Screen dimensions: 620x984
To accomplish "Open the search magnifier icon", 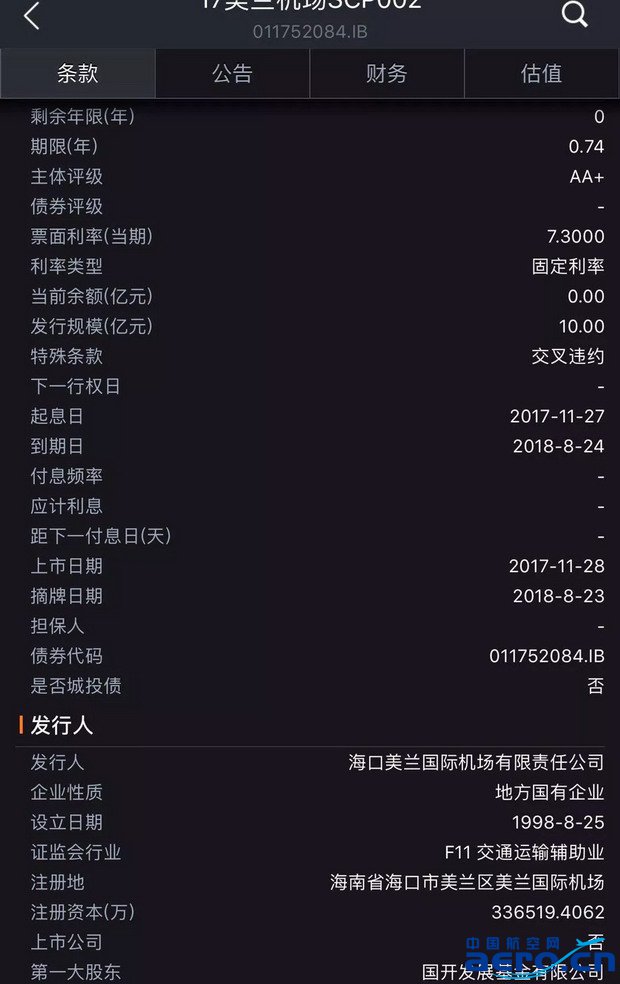I will tap(574, 14).
